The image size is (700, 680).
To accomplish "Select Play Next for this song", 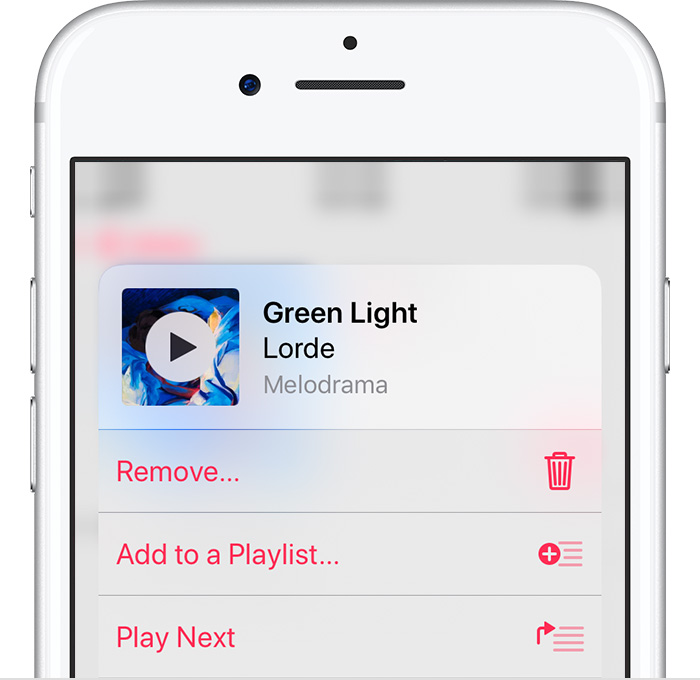I will (176, 638).
